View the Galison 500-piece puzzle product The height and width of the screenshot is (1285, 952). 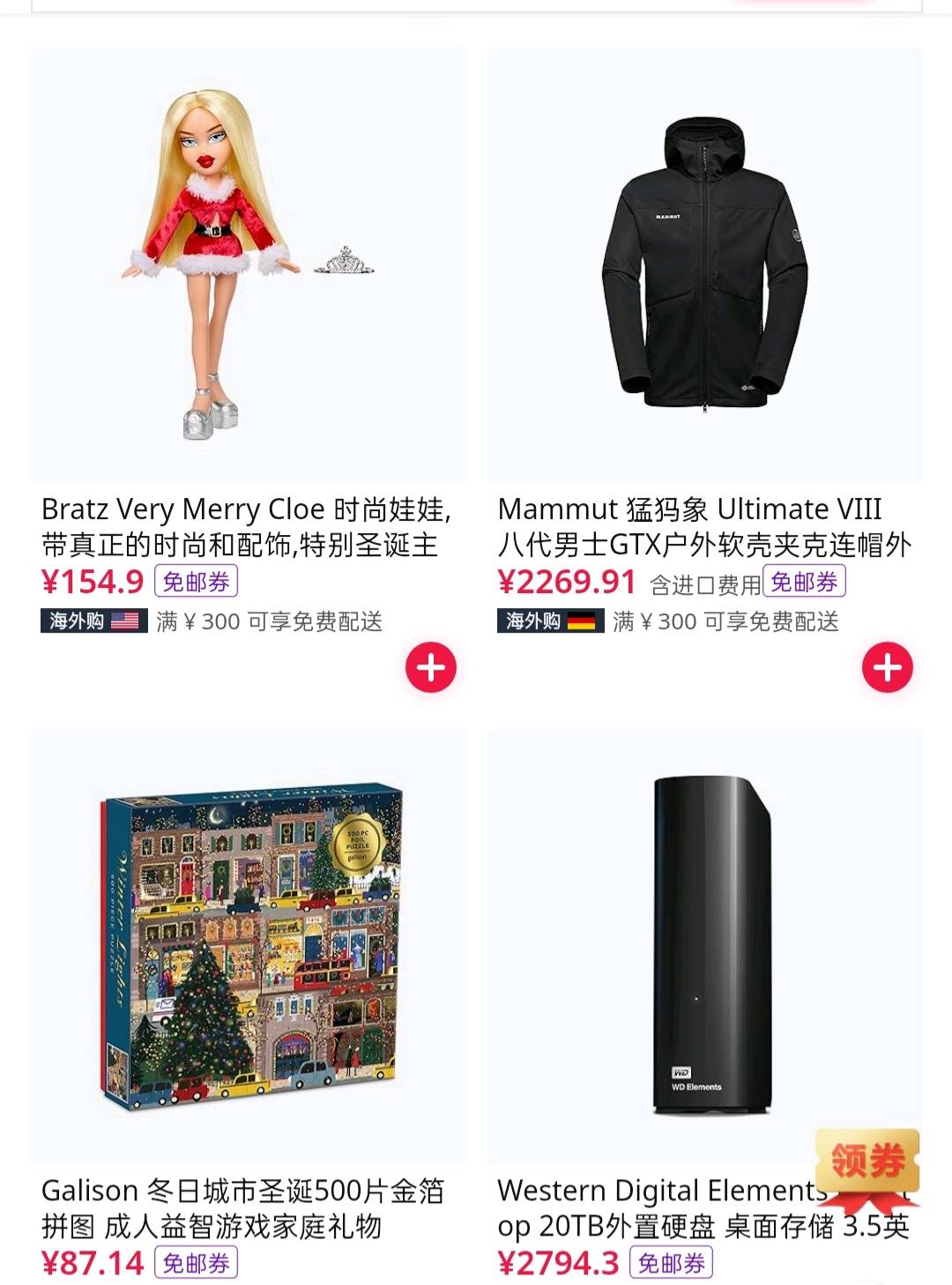pyautogui.click(x=249, y=946)
